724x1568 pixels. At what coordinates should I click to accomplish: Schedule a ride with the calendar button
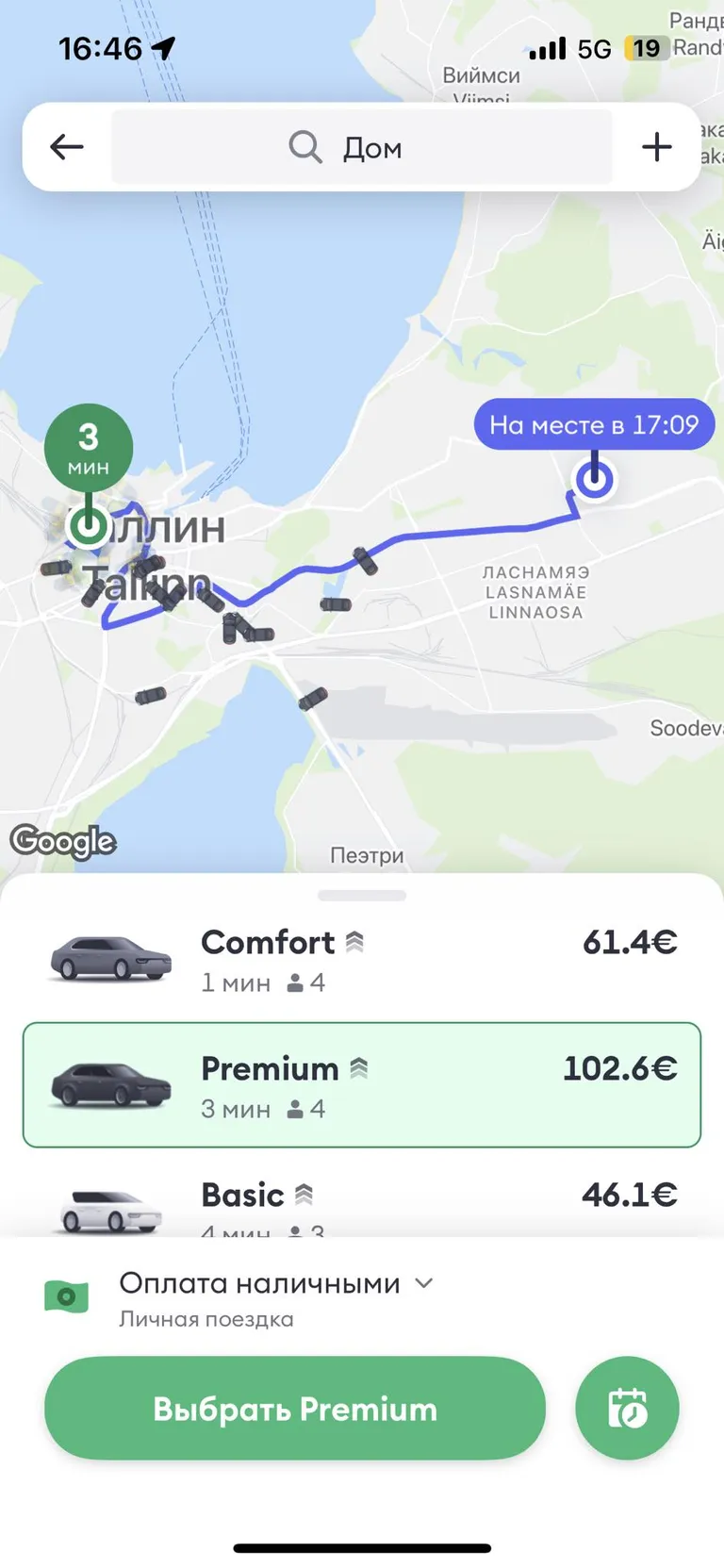click(627, 1409)
